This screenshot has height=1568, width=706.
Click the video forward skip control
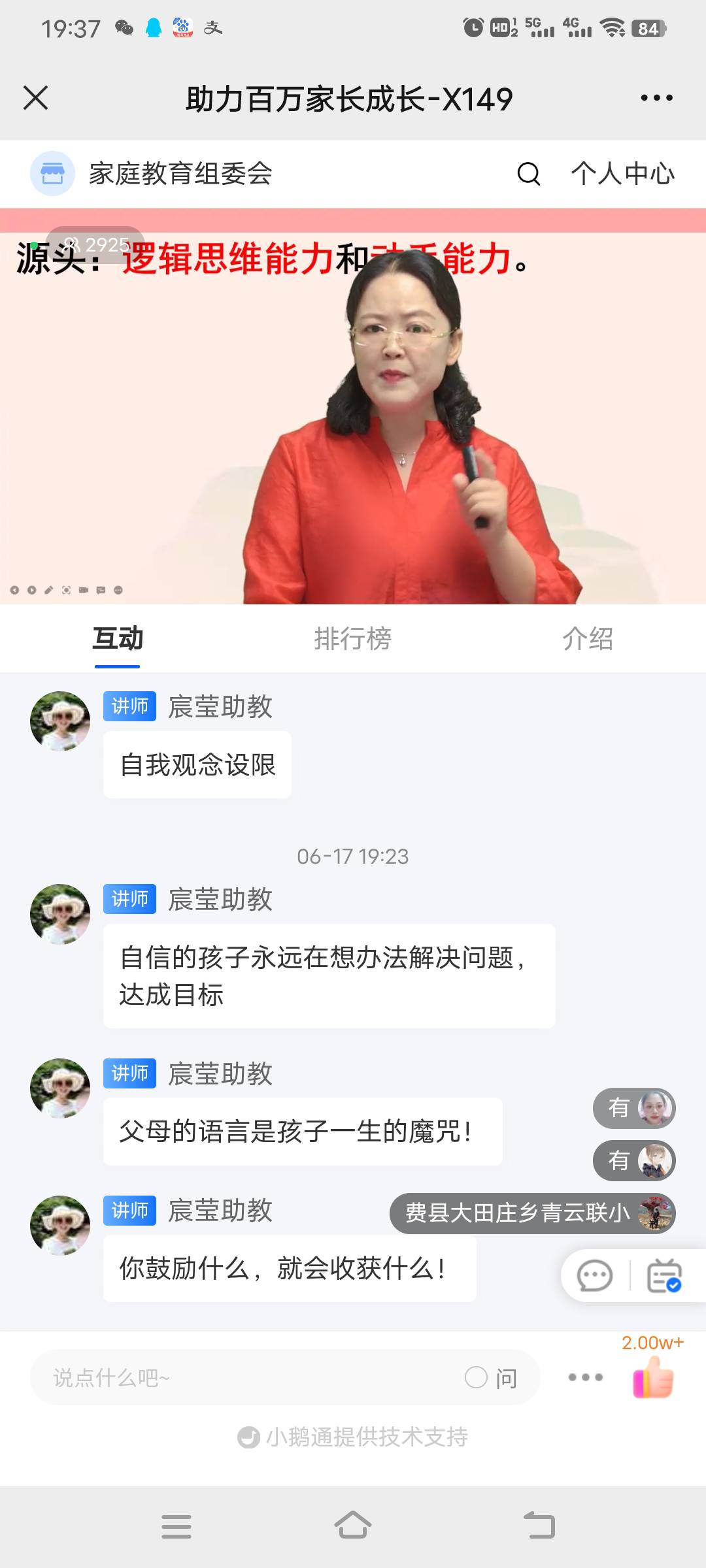(31, 590)
